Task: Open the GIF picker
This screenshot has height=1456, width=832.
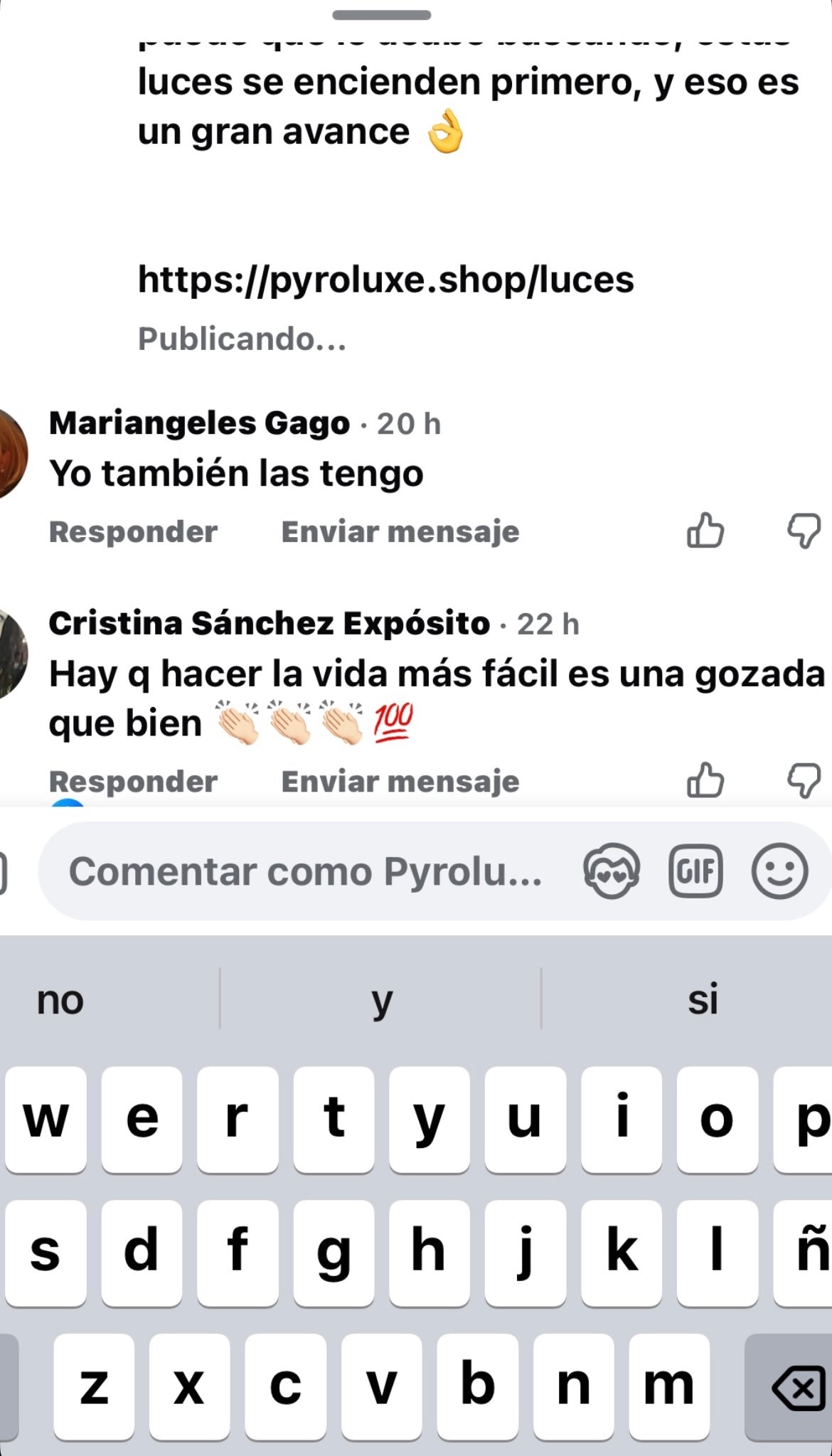Action: tap(695, 871)
